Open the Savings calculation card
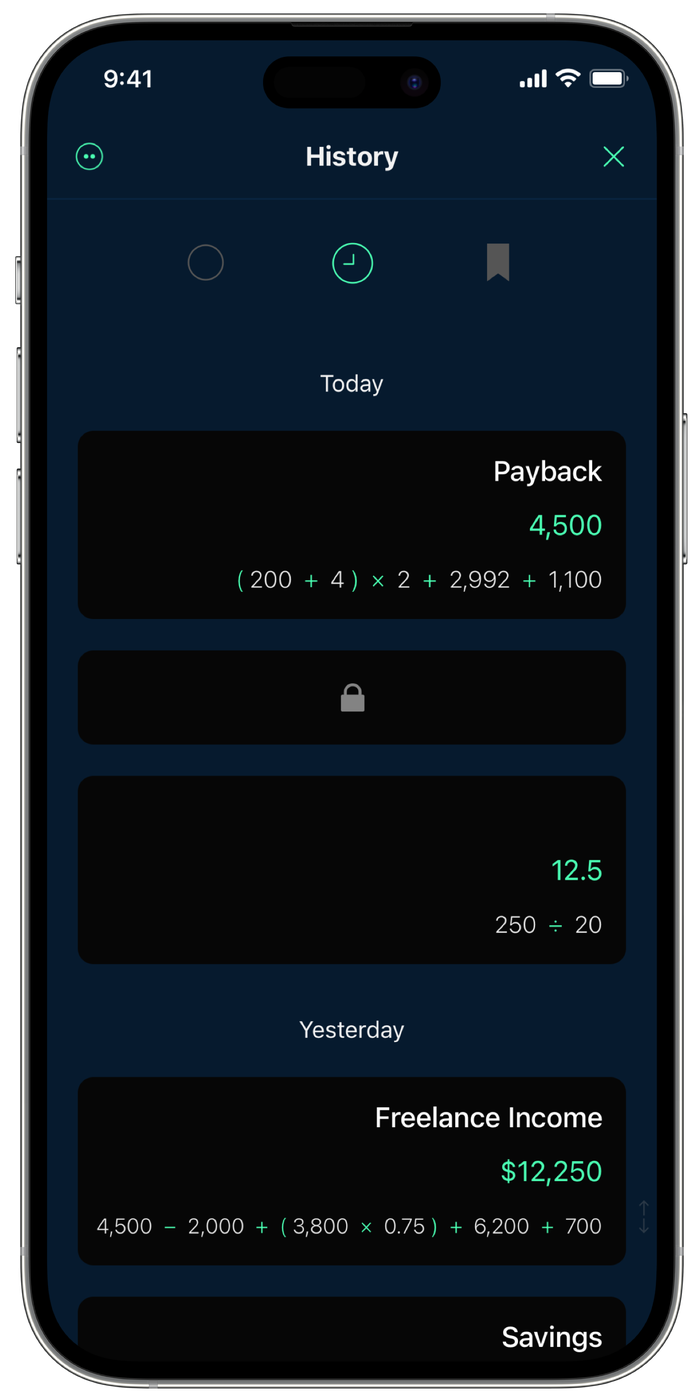The image size is (700, 1400). [x=352, y=1330]
